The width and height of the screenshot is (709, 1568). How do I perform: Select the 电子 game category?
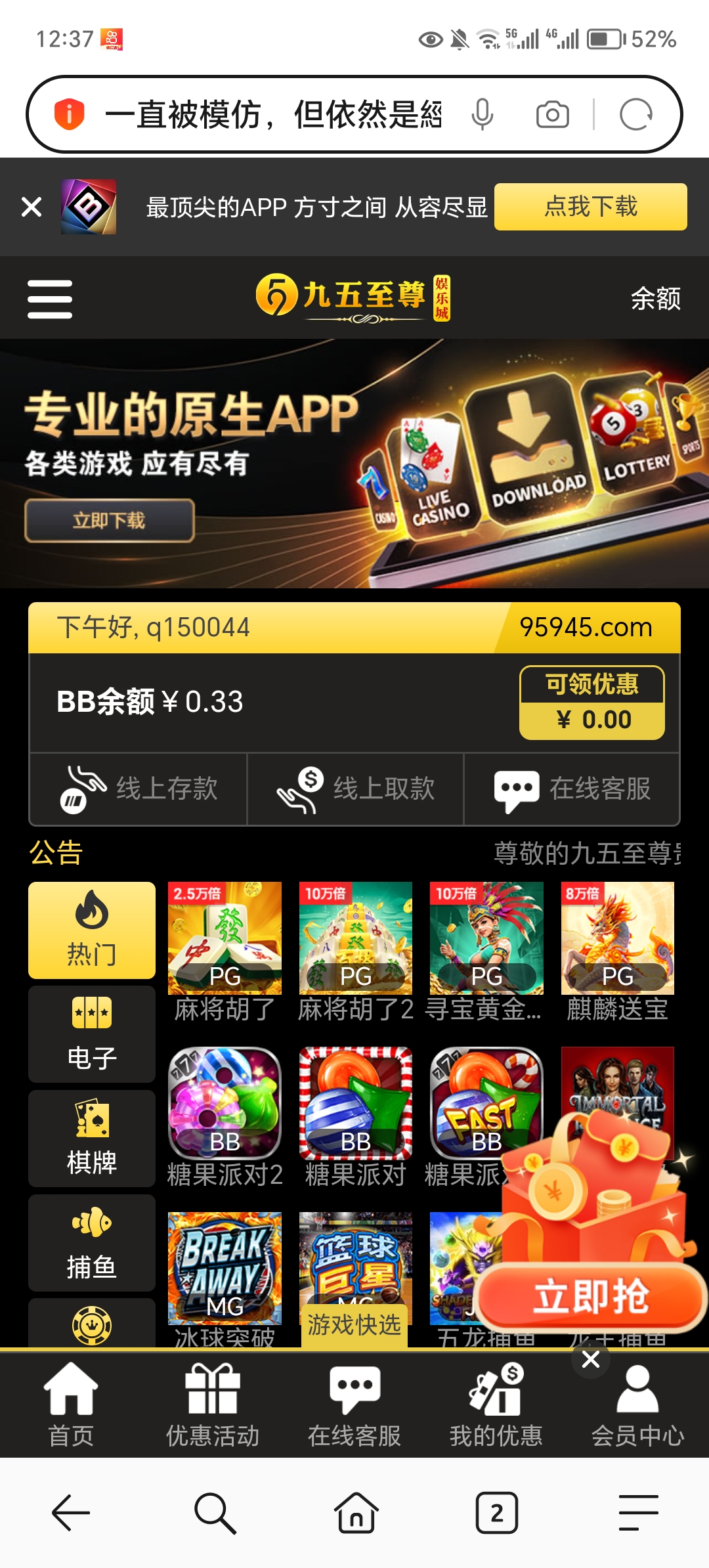pos(92,1034)
